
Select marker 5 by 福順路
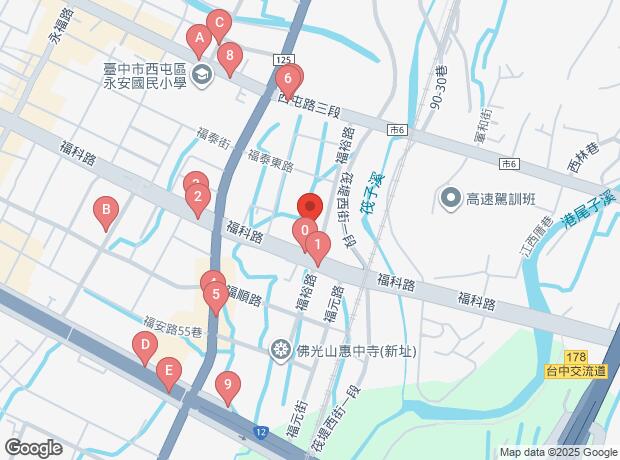coord(215,295)
